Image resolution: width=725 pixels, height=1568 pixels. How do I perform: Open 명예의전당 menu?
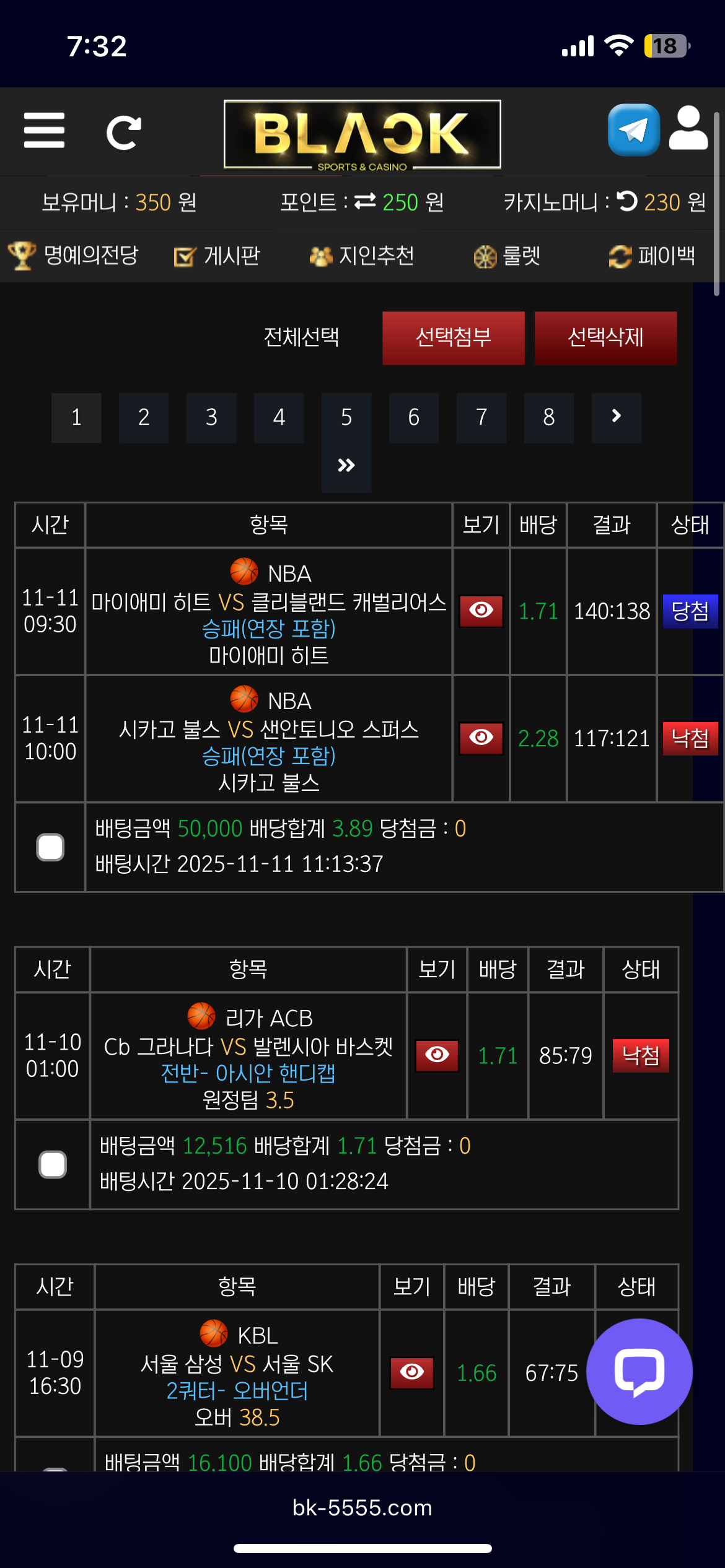click(x=73, y=255)
